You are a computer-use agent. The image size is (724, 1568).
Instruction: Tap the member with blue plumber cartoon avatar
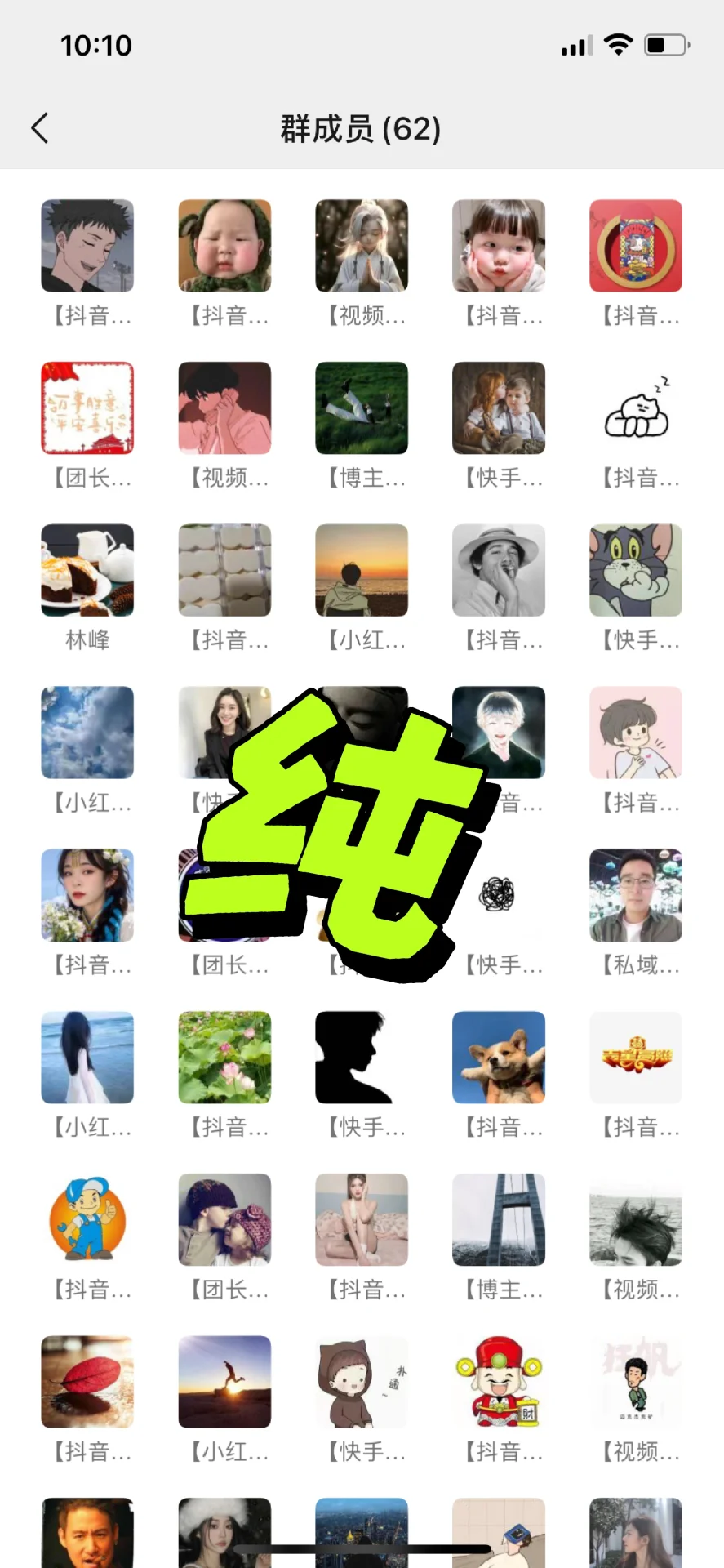[87, 1219]
